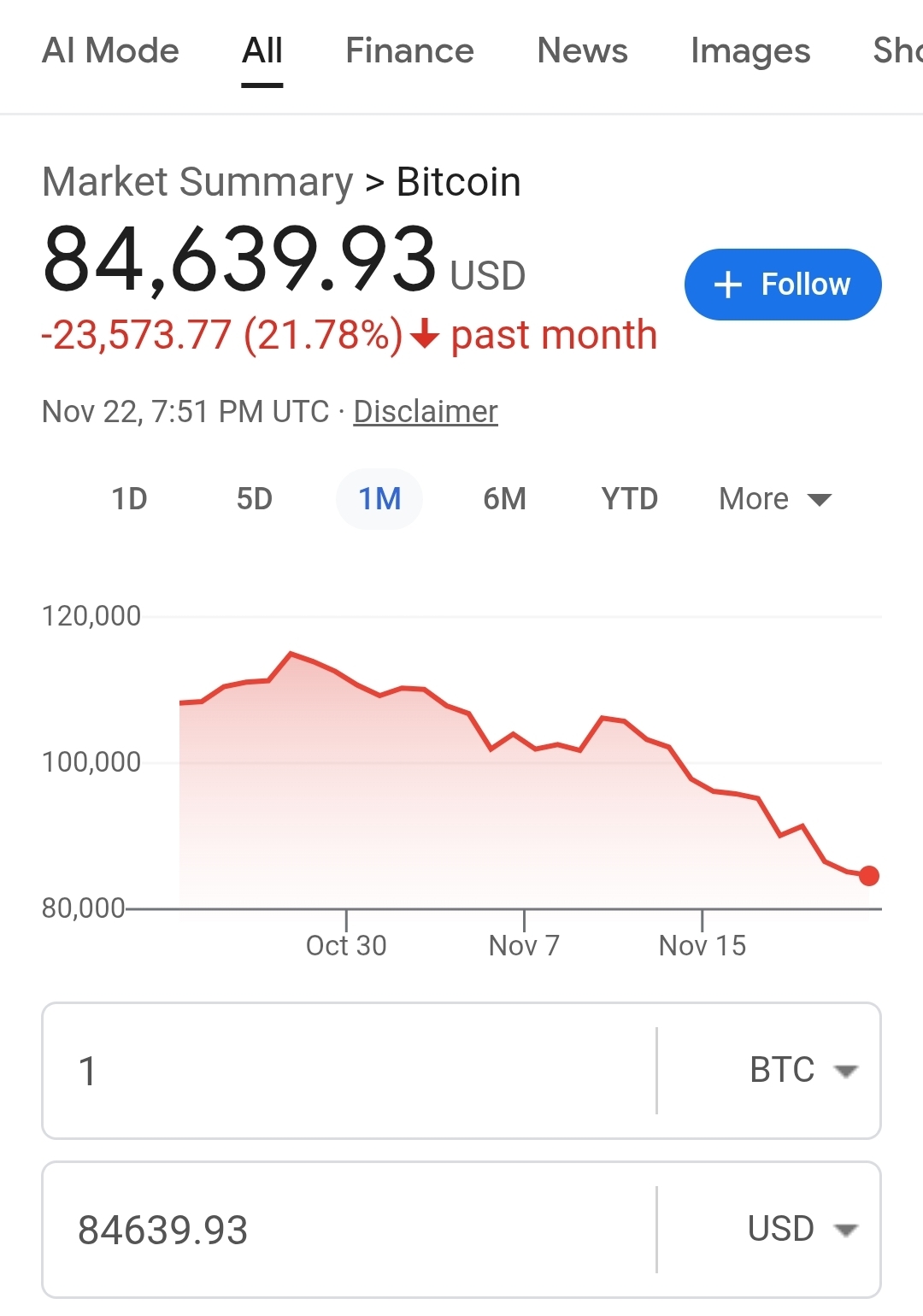Viewport: 923px width, 1316px height.
Task: Click the red downward price arrow icon
Action: [425, 336]
